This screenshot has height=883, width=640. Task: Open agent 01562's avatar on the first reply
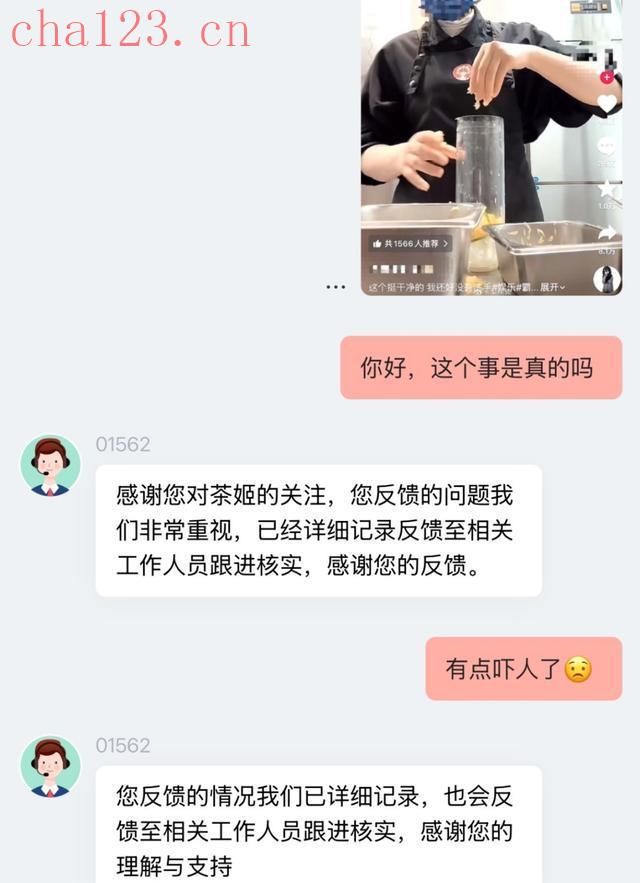tap(50, 465)
